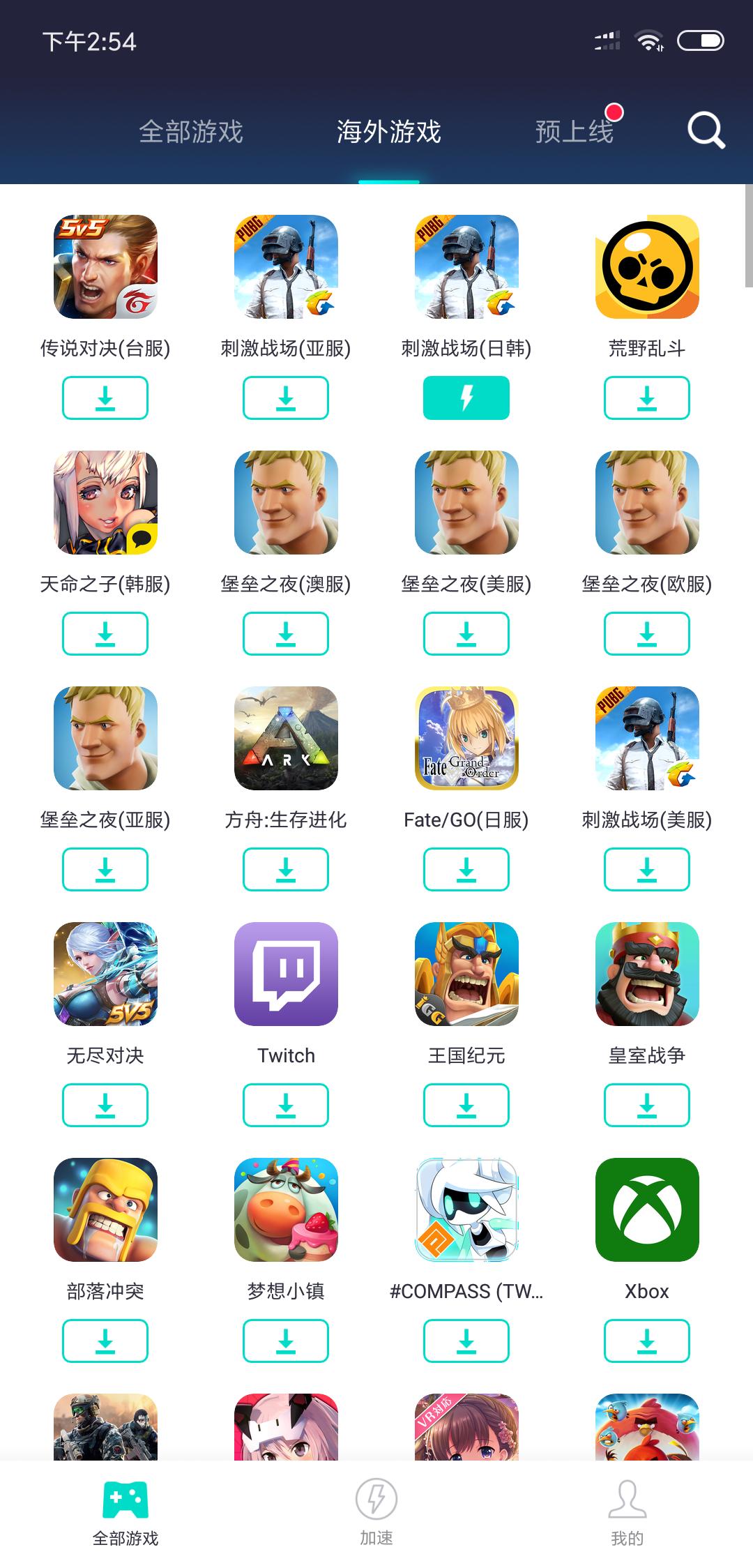The image size is (753, 1568).
Task: Download the Twitch app
Action: coord(286,1106)
